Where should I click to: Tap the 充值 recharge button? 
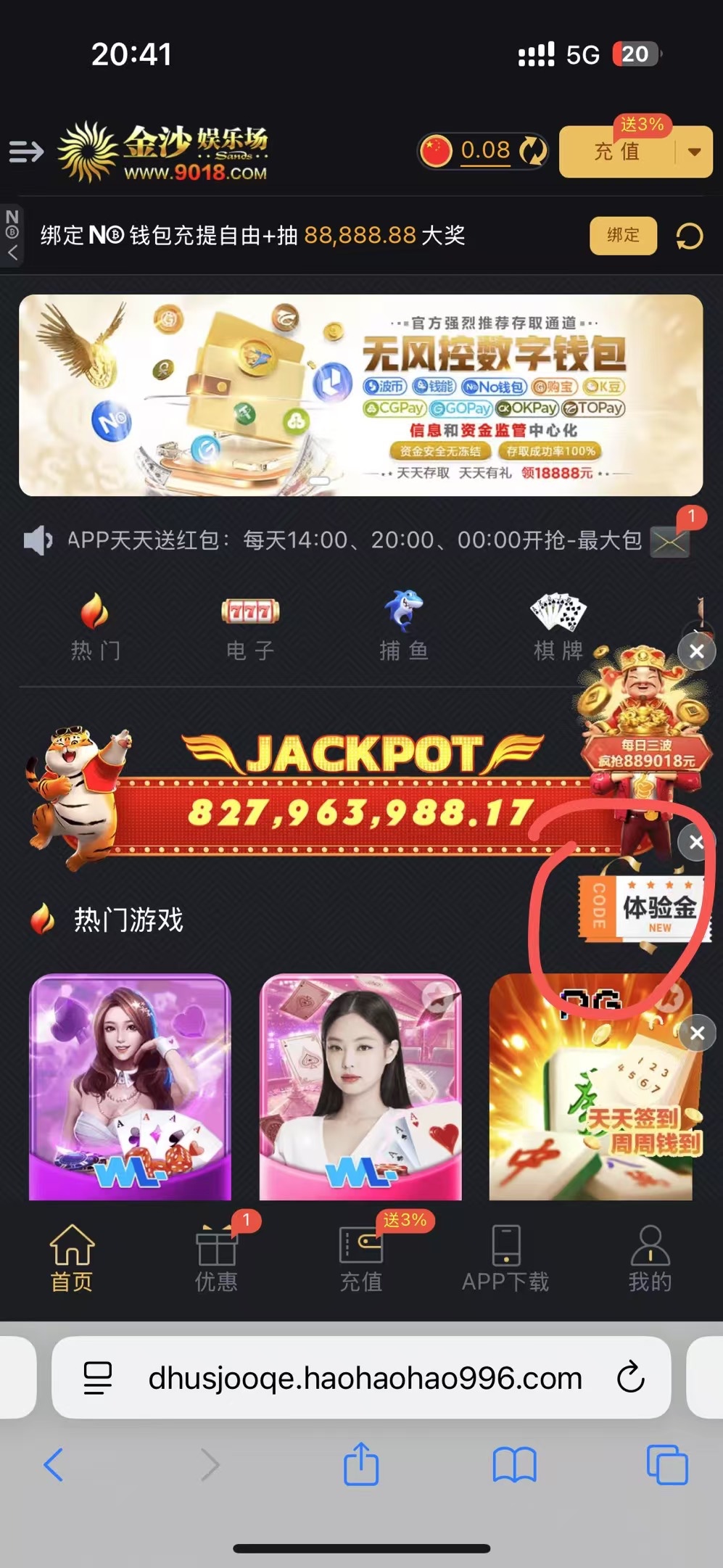click(x=617, y=152)
